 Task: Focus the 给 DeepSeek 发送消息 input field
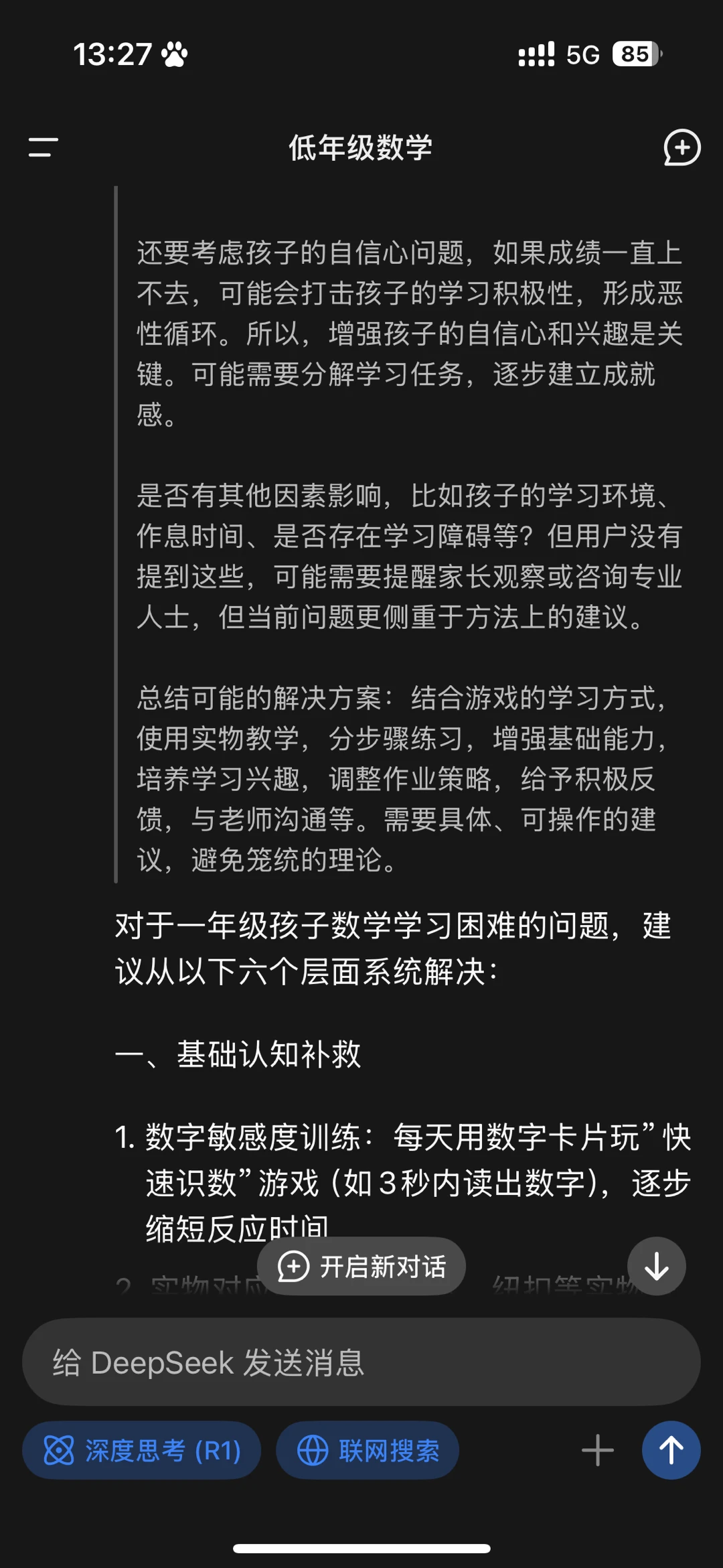pyautogui.click(x=361, y=1362)
